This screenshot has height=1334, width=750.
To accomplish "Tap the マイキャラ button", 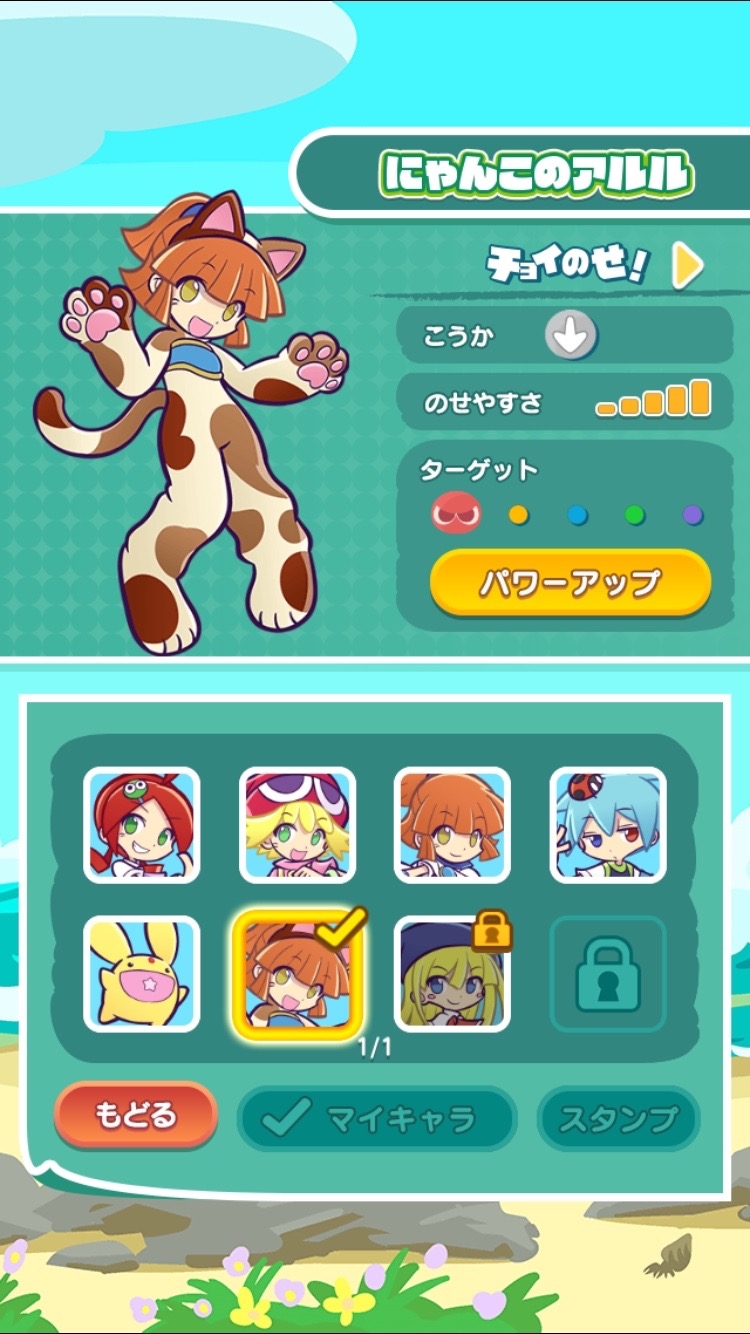I will point(377,1119).
